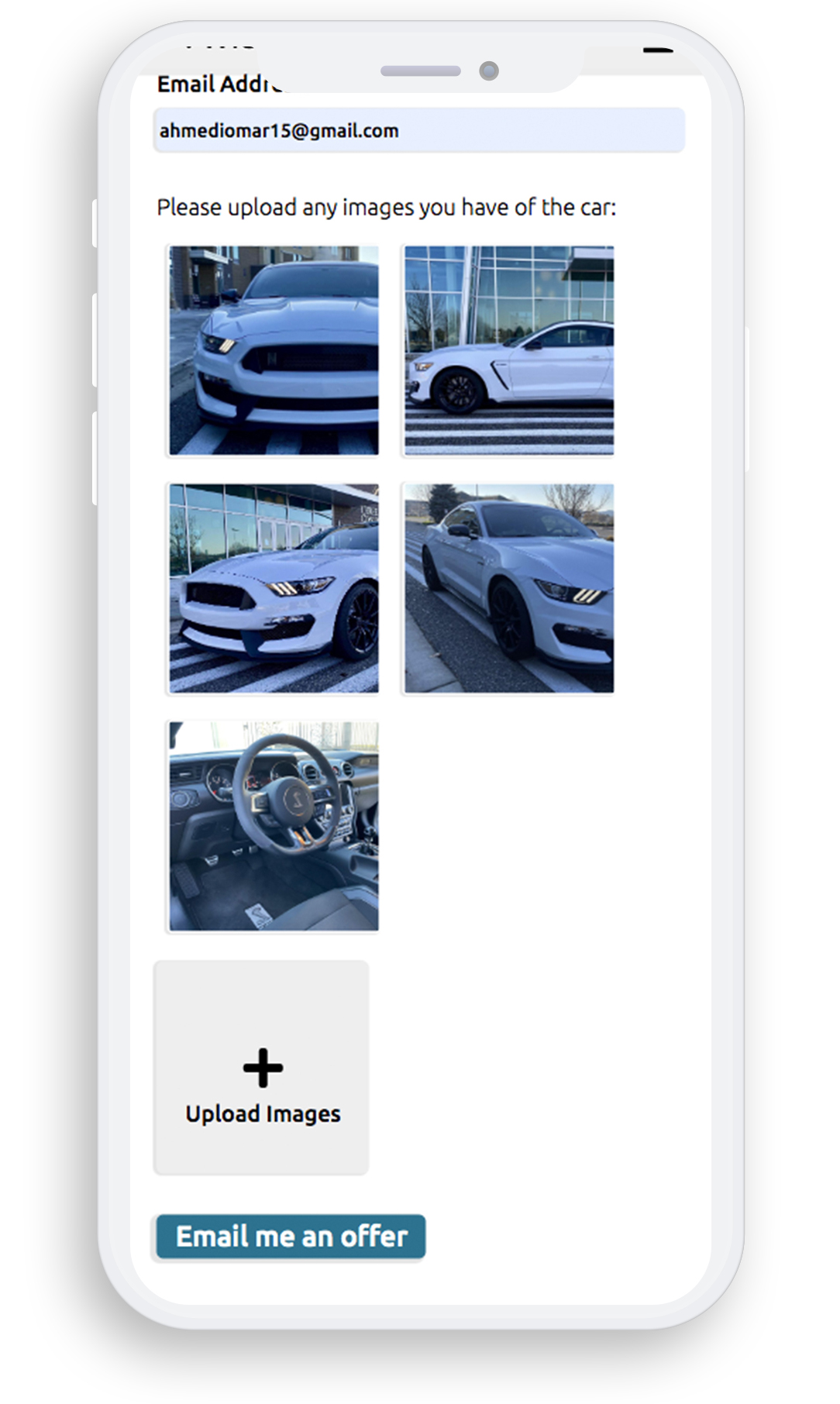The image size is (840, 1404).
Task: Open the photo of the car parked by the curb
Action: (x=509, y=588)
